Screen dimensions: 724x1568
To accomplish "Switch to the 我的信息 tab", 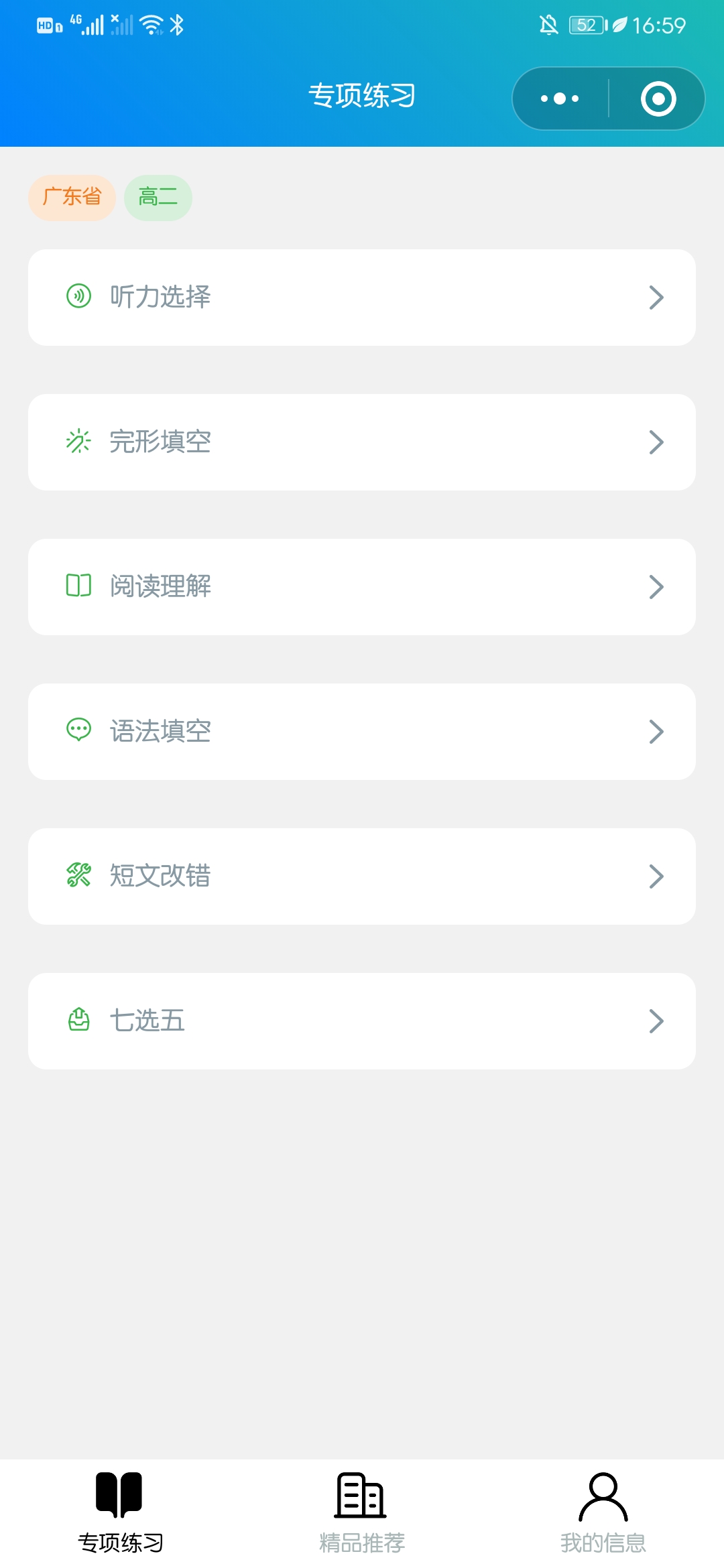I will [603, 1513].
